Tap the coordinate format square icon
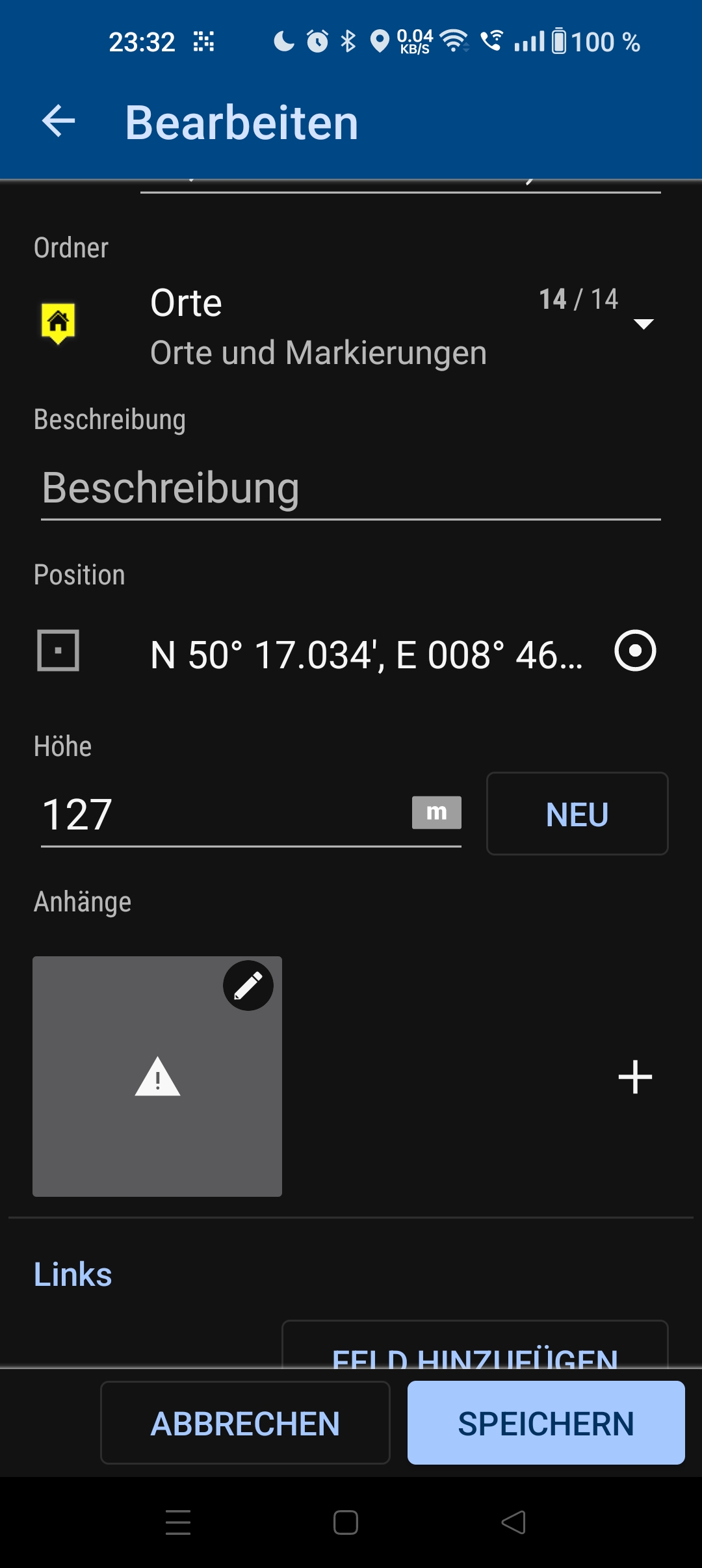The height and width of the screenshot is (1568, 702). (58, 650)
